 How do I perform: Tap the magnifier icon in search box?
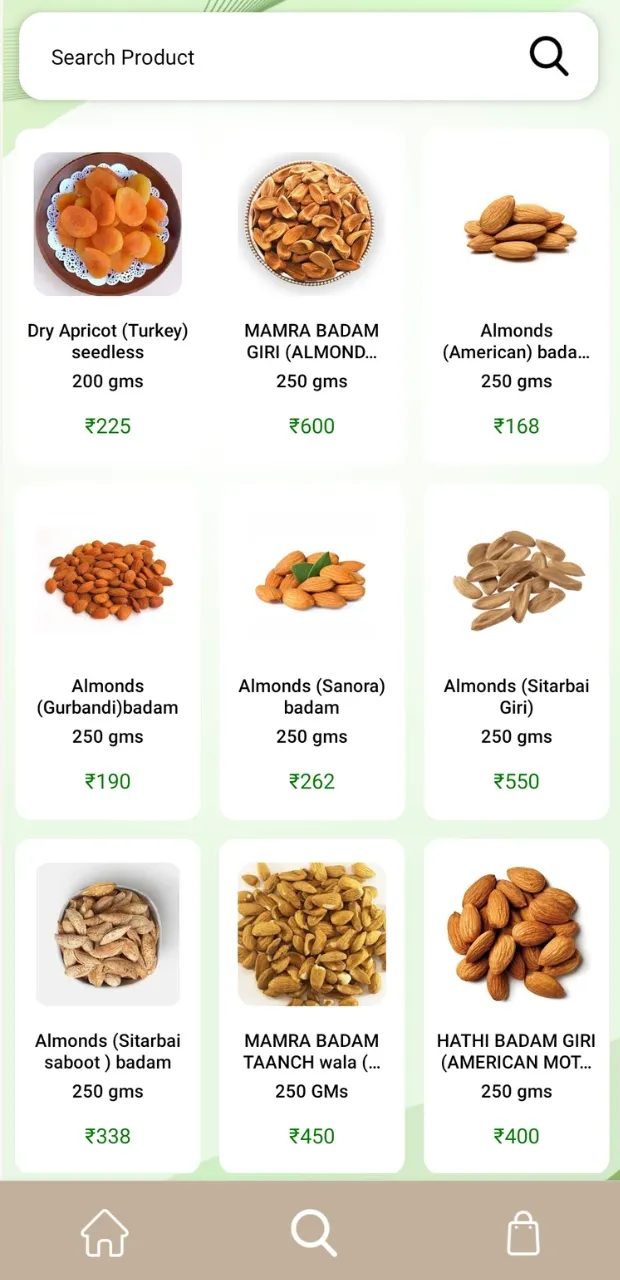(x=548, y=56)
